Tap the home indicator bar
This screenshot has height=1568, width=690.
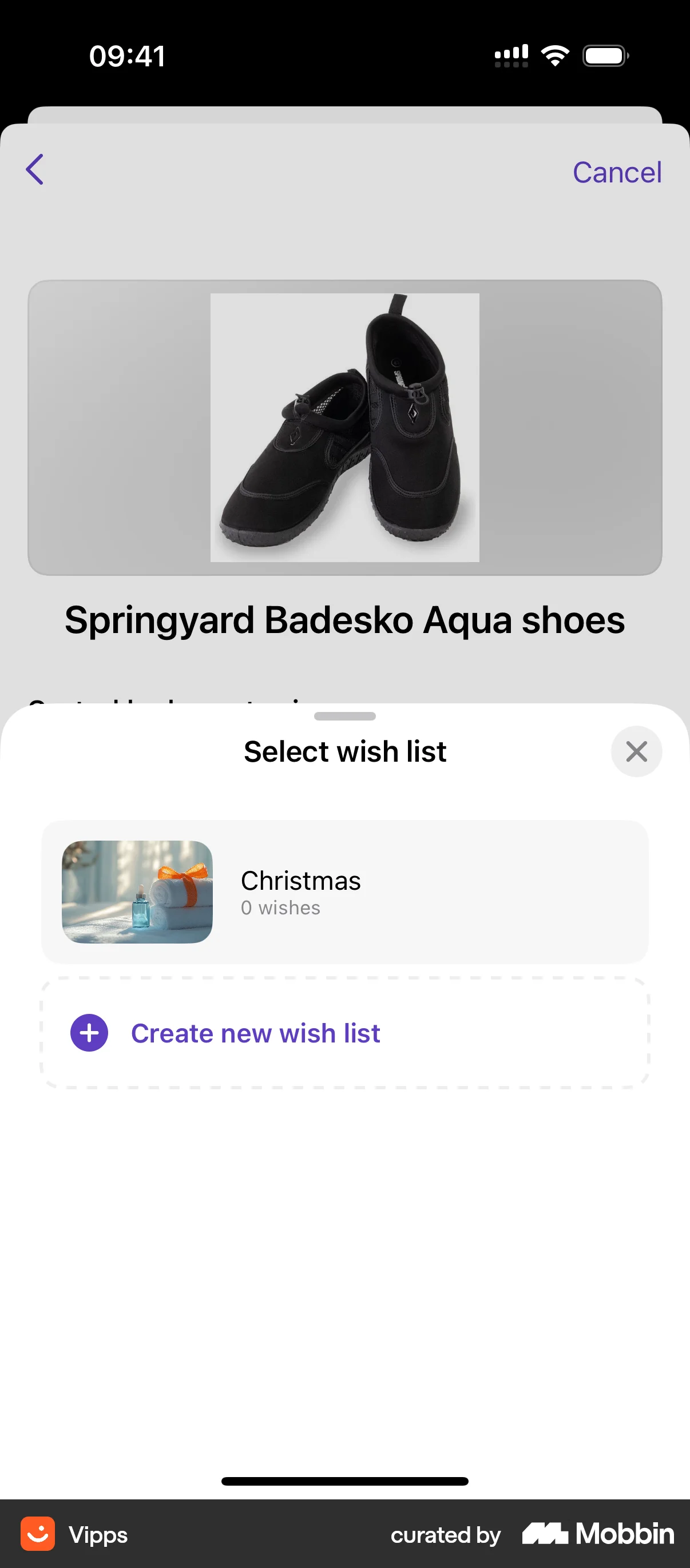pos(344,1481)
